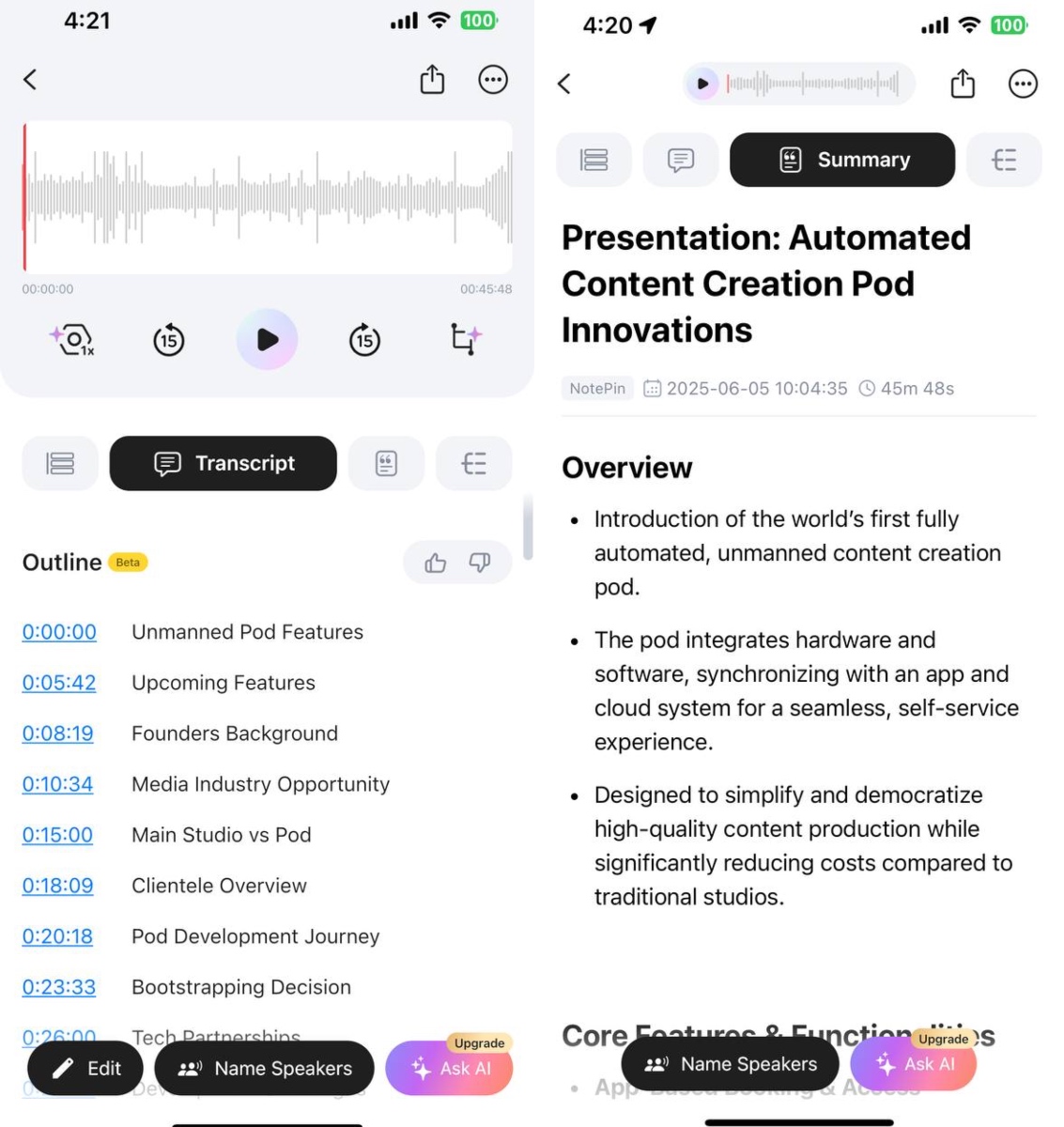Image resolution: width=1064 pixels, height=1127 pixels.
Task: Jump to 0:23:33 Bootstrapping Decision
Action: (59, 987)
